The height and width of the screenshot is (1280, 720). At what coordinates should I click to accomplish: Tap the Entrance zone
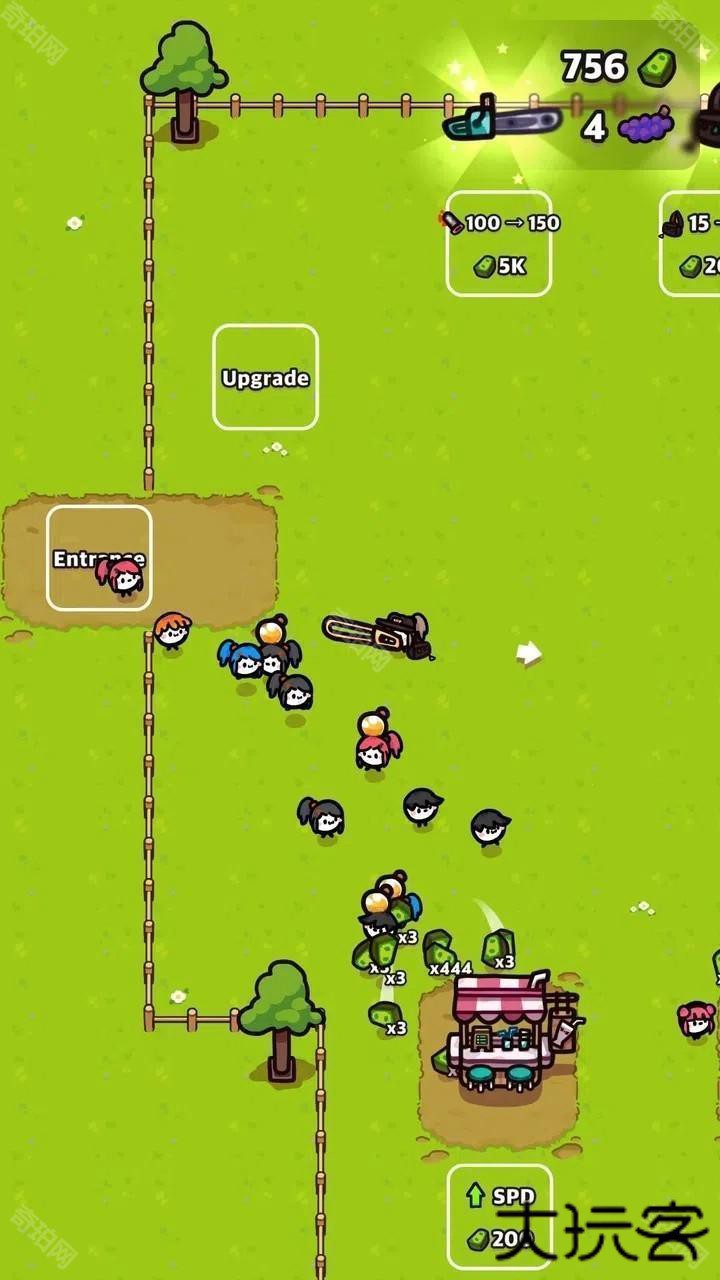tap(99, 557)
